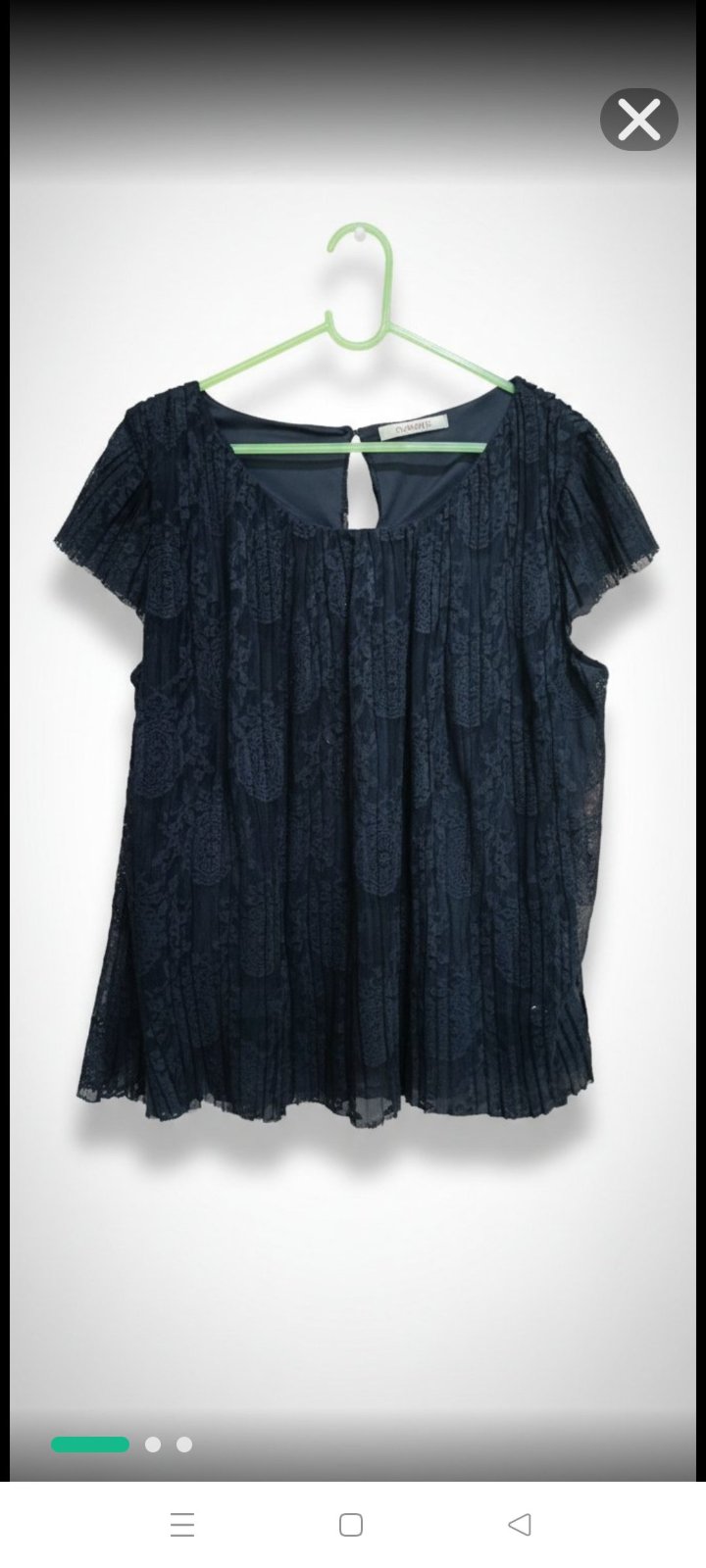Jump to the third photo indicator dot
Image resolution: width=706 pixels, height=1568 pixels.
click(x=184, y=1445)
